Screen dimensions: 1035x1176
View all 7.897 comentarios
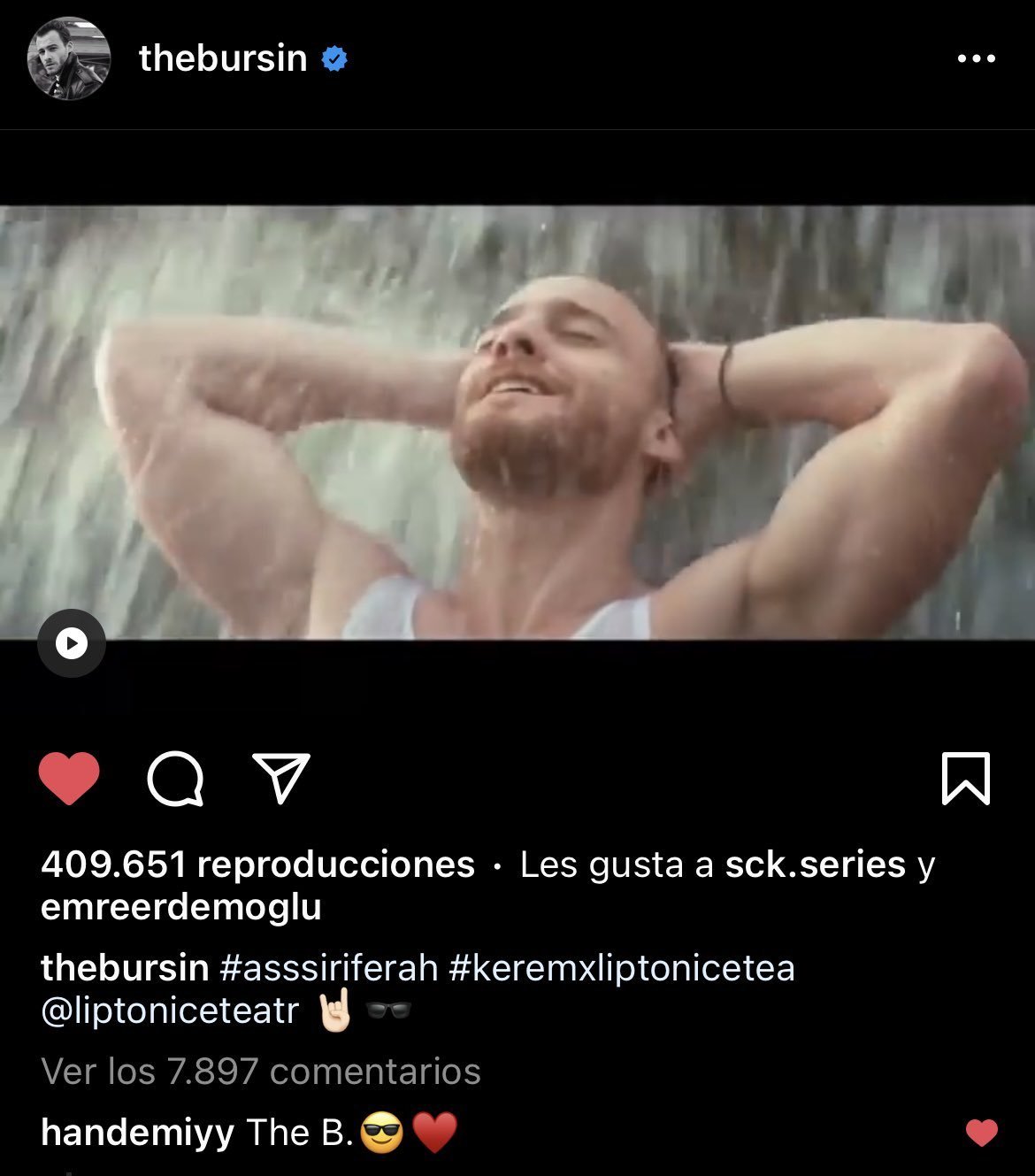coord(260,1072)
